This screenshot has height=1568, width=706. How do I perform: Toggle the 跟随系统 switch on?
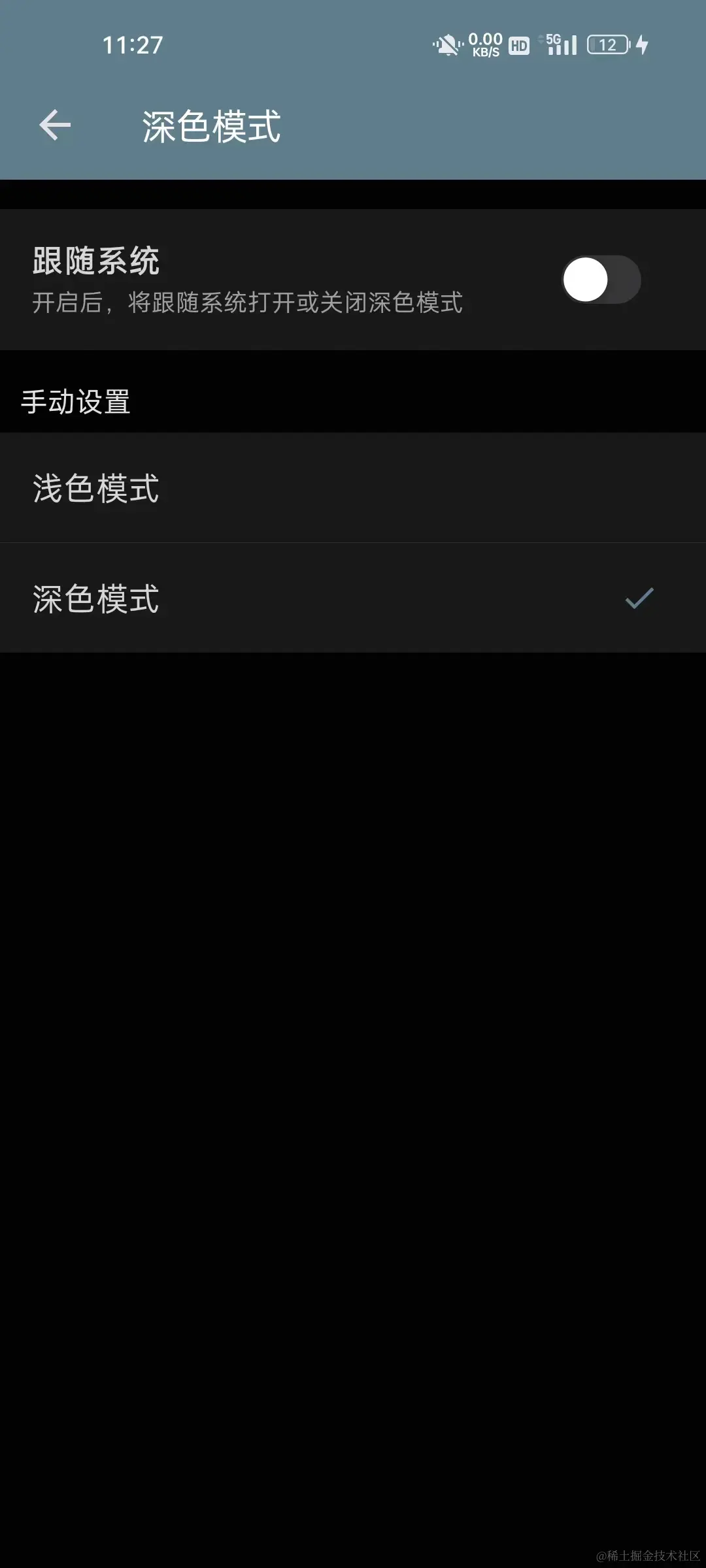click(603, 279)
